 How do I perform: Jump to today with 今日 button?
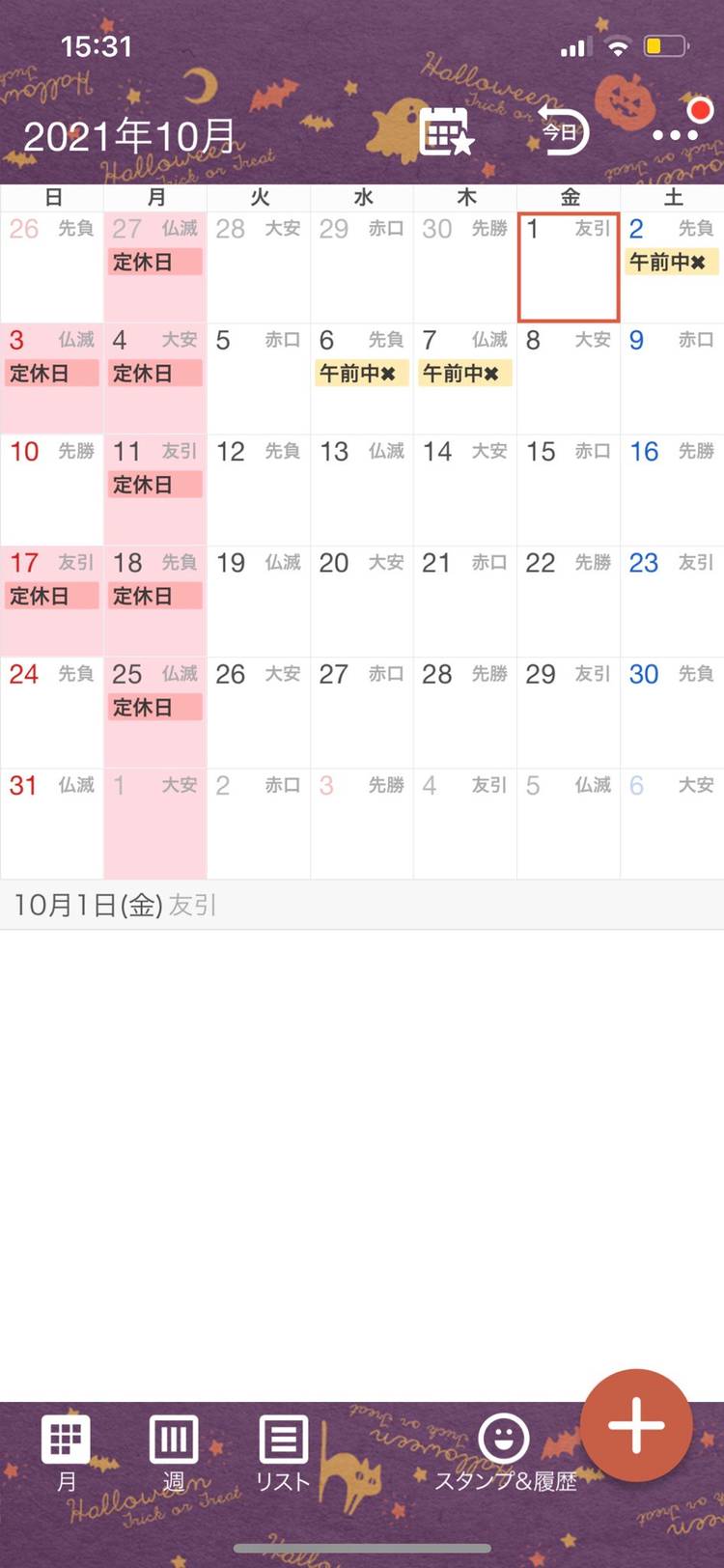(562, 132)
